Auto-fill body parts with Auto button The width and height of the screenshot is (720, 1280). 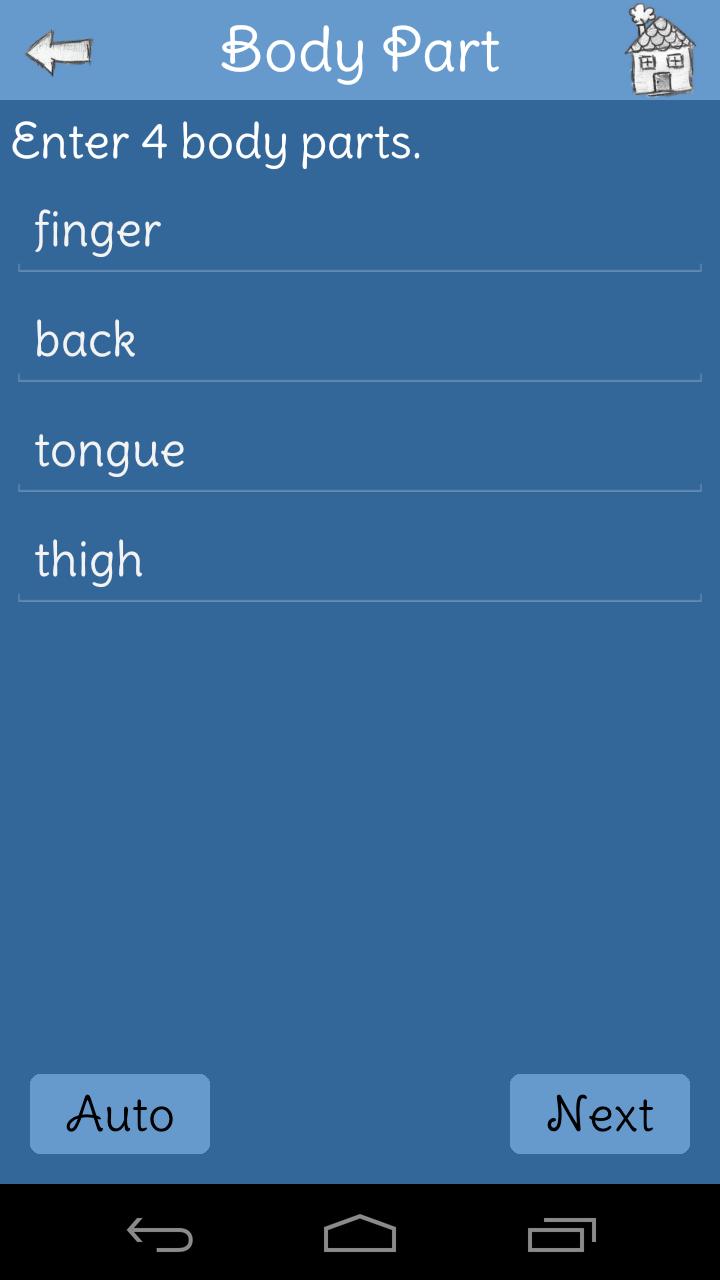[120, 1114]
